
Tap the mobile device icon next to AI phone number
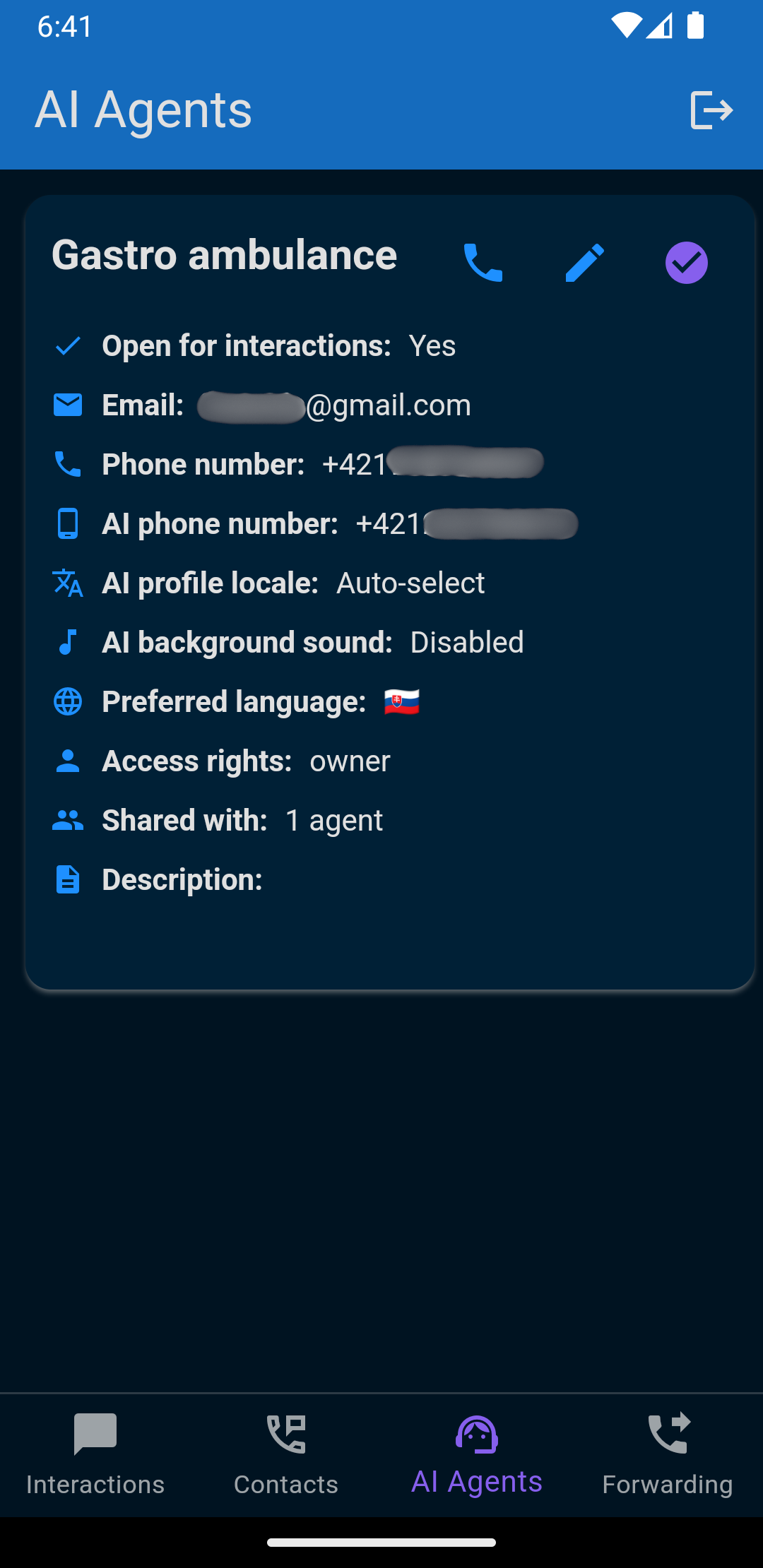click(67, 524)
